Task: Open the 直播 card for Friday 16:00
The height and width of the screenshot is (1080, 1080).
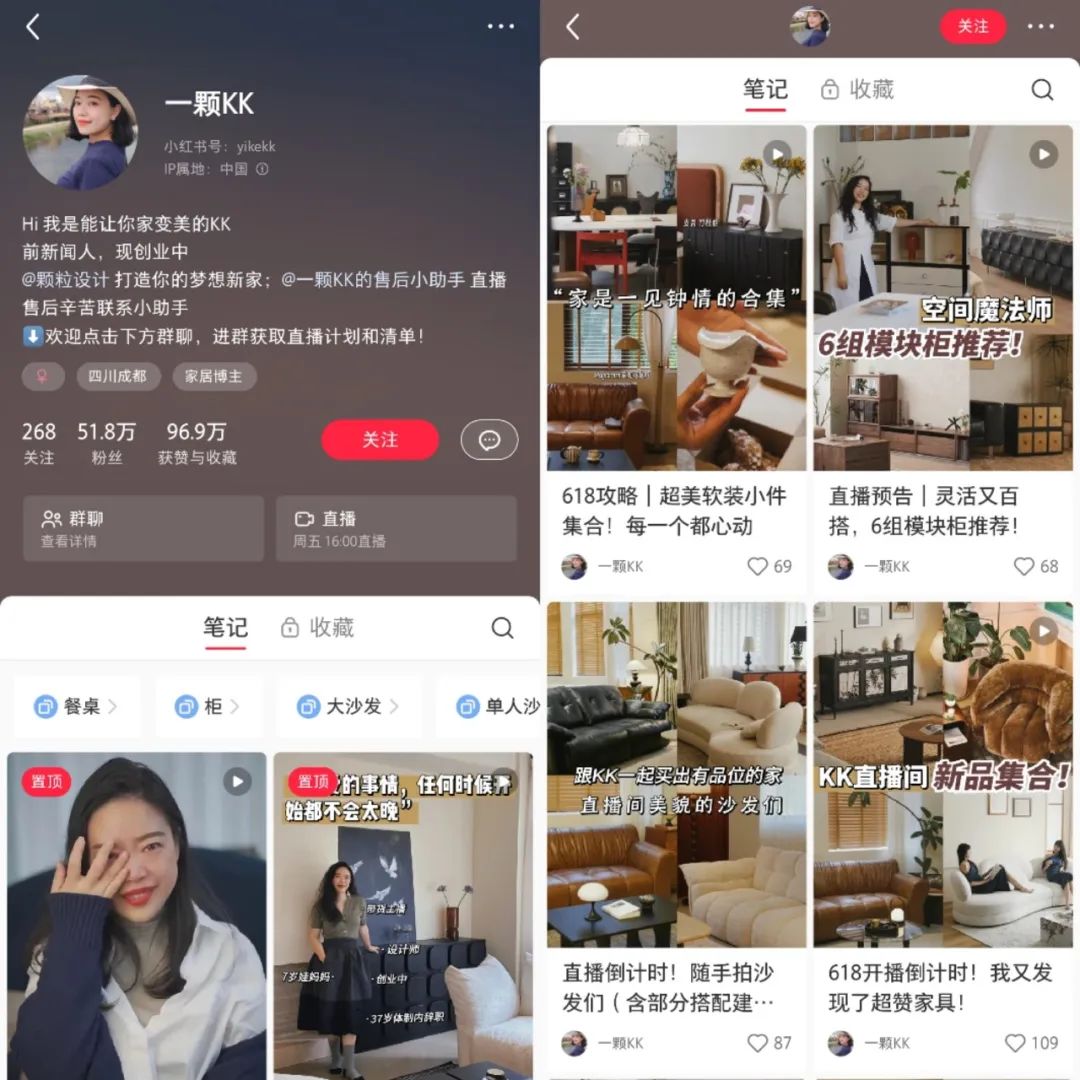Action: pos(396,528)
